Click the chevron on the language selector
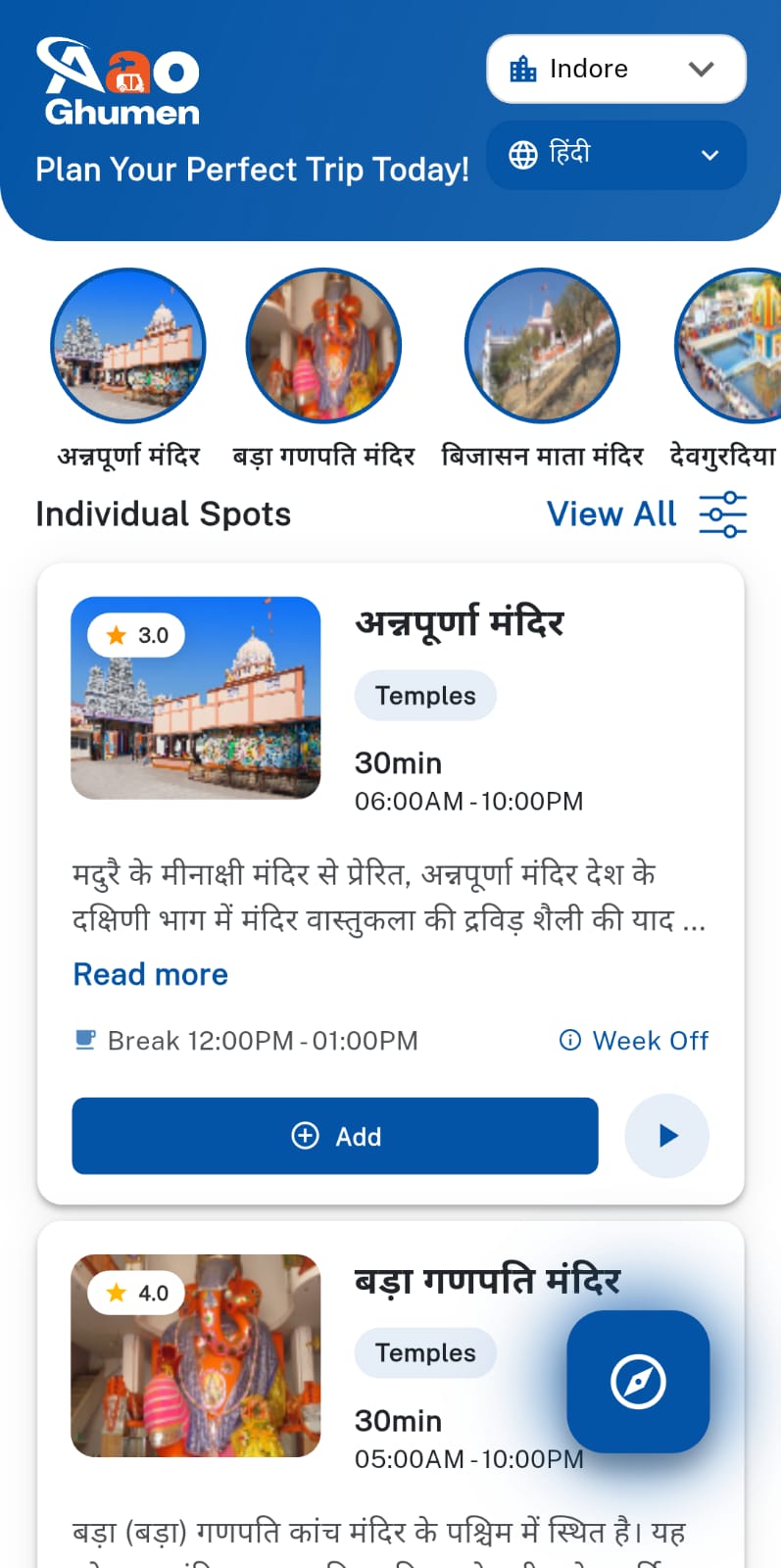The width and height of the screenshot is (781, 1568). pos(709,154)
